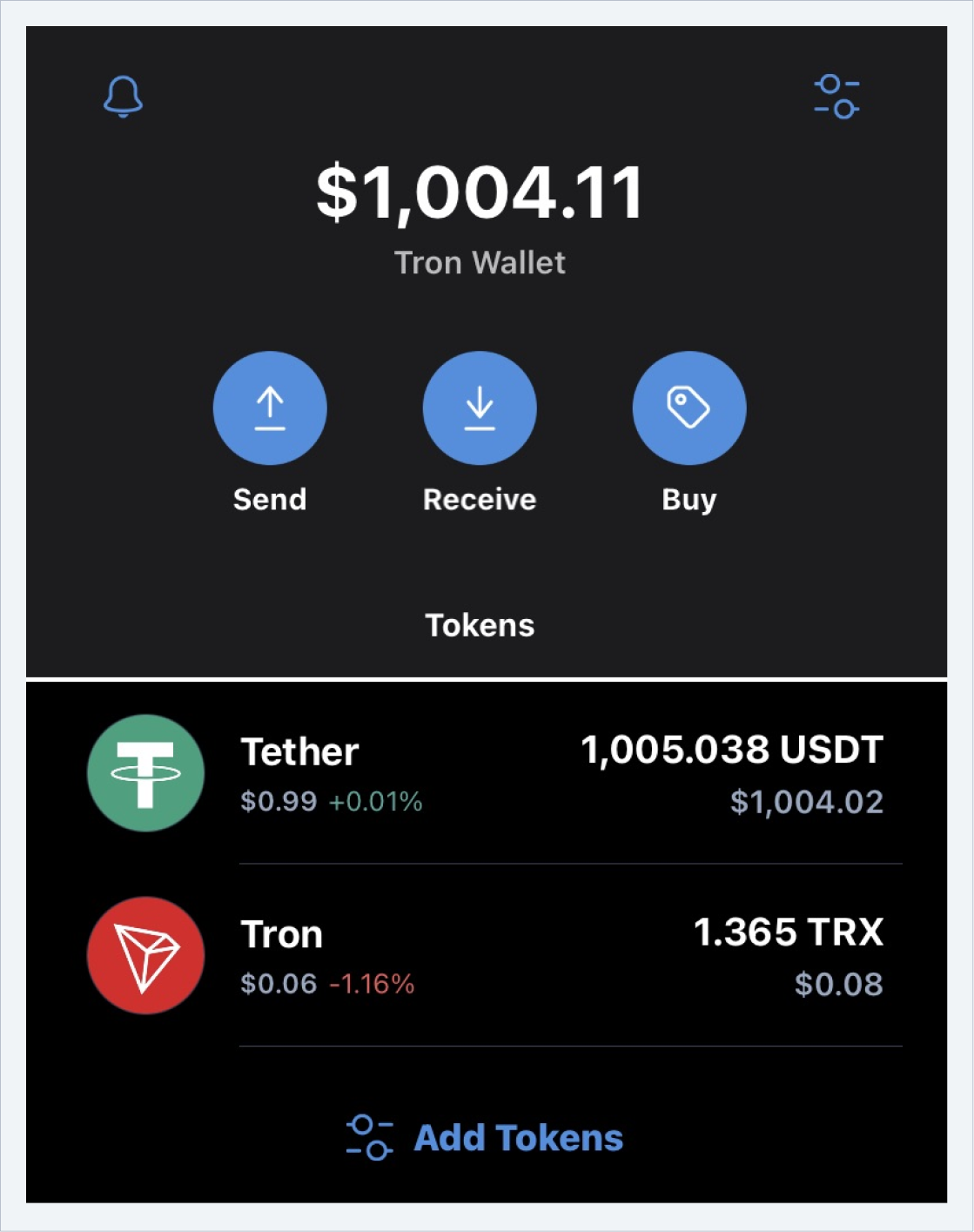Choose Add Tokens
The width and height of the screenshot is (974, 1232).
(486, 1138)
